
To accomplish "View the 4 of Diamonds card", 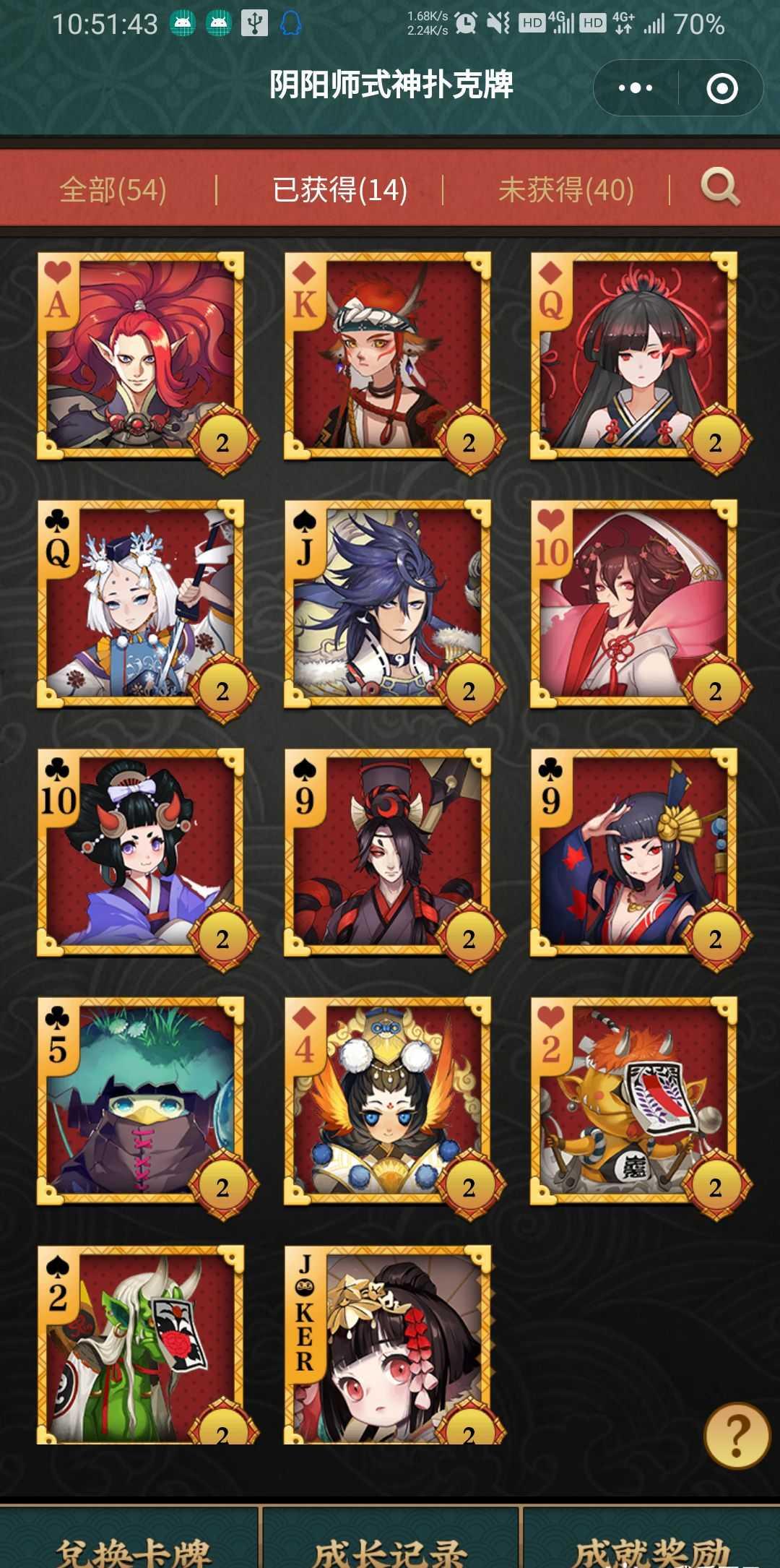I will click(x=388, y=1101).
